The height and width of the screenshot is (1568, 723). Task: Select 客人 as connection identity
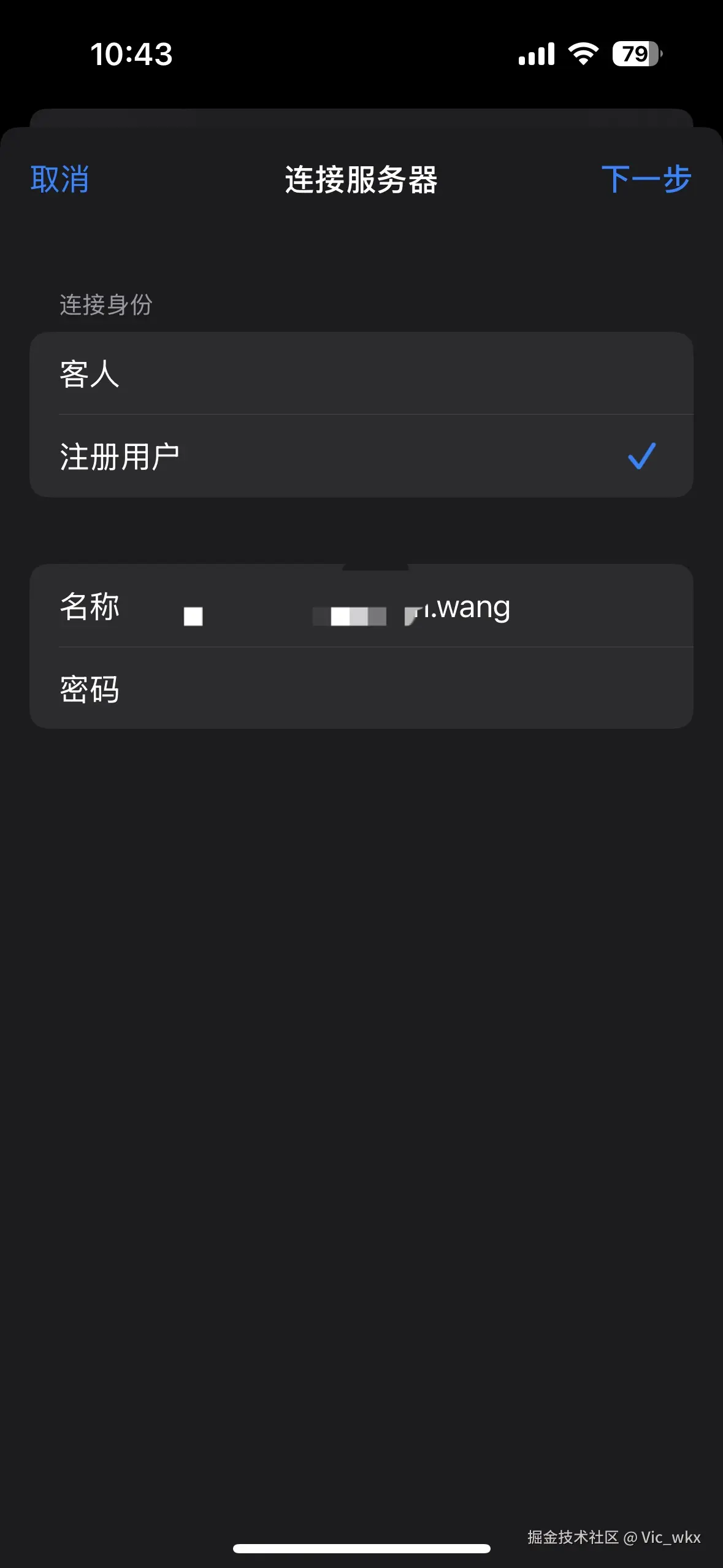[361, 374]
